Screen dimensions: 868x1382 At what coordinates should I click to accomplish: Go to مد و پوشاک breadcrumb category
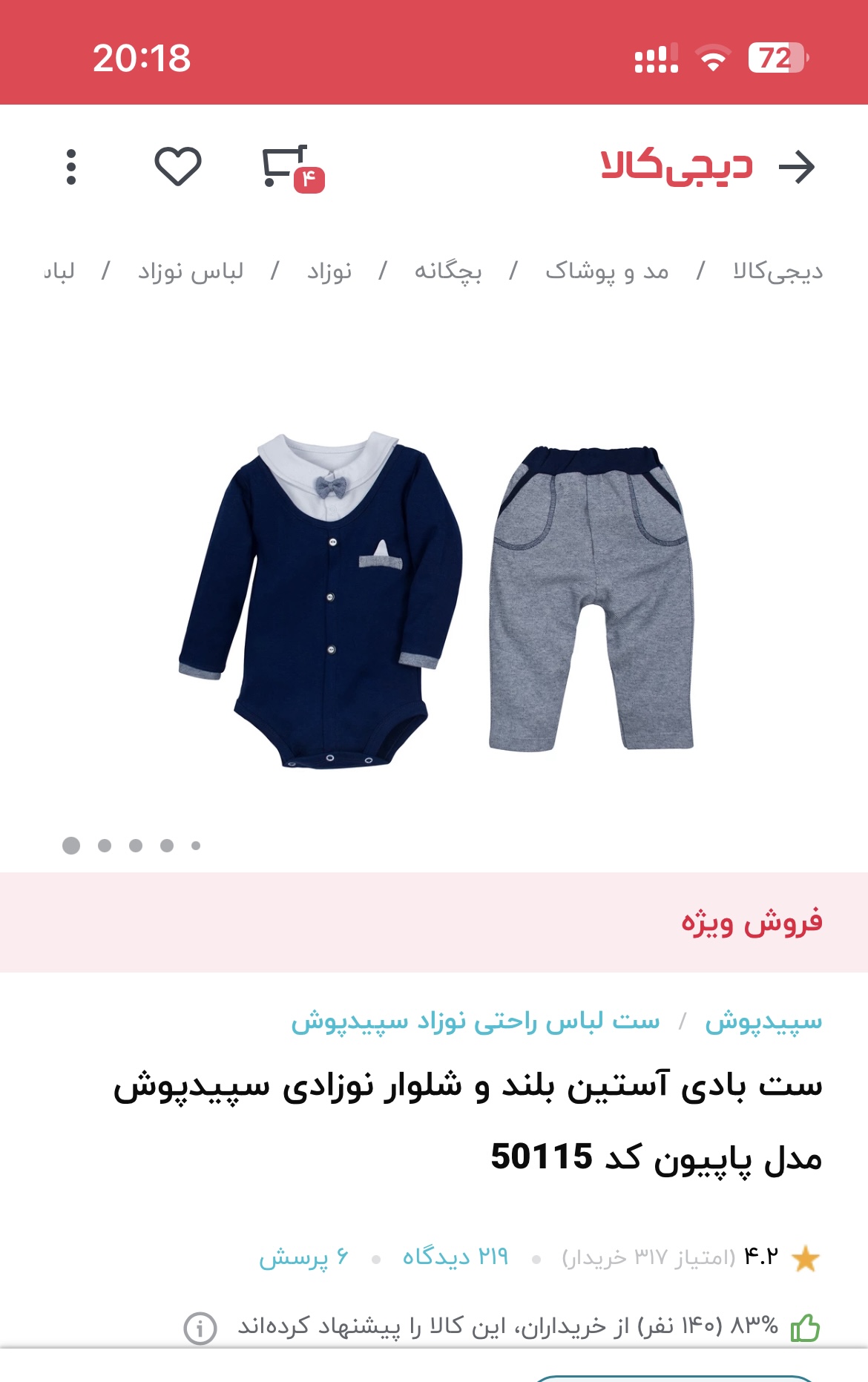pos(607,272)
